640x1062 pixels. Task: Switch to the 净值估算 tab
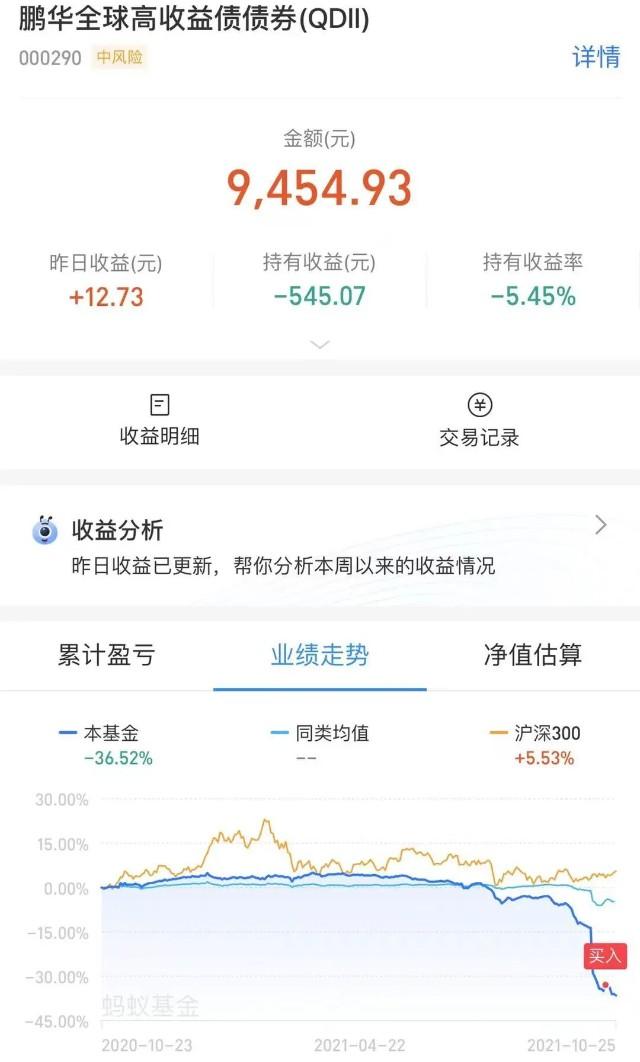tap(533, 655)
